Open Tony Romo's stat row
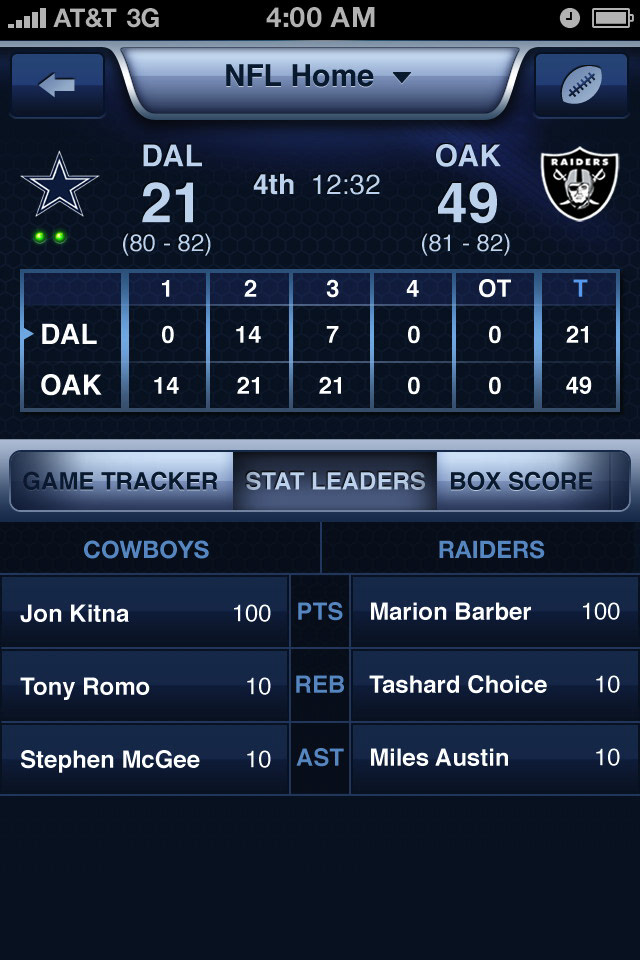This screenshot has height=960, width=640. point(145,686)
